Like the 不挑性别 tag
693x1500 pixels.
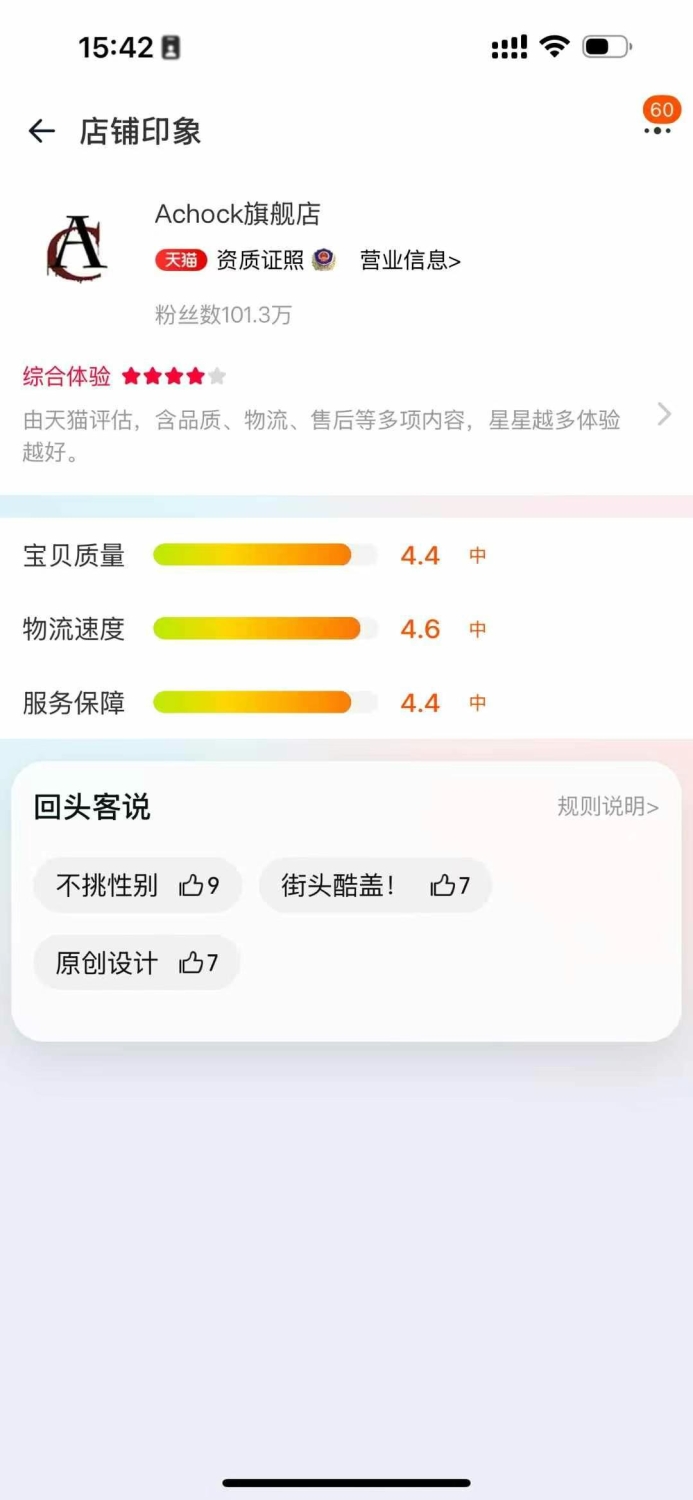[199, 885]
